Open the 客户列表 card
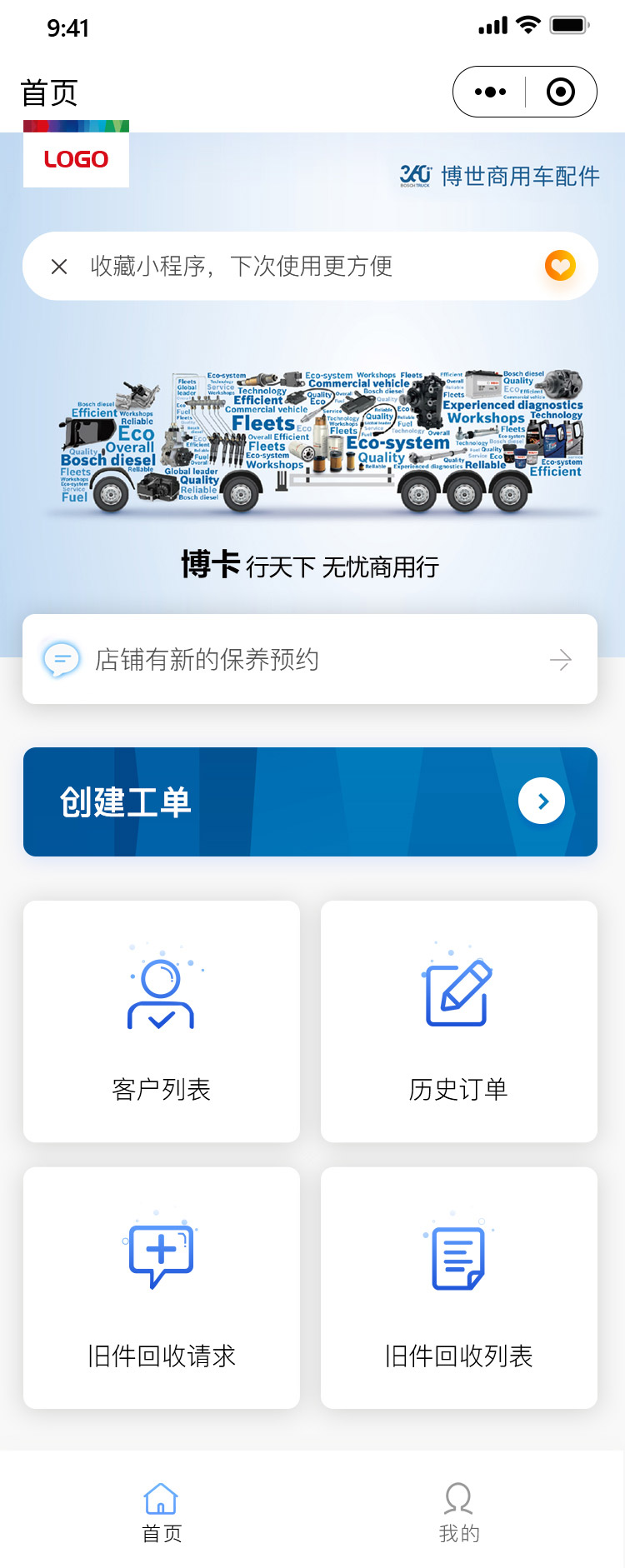Viewport: 625px width, 1568px height. (162, 1021)
